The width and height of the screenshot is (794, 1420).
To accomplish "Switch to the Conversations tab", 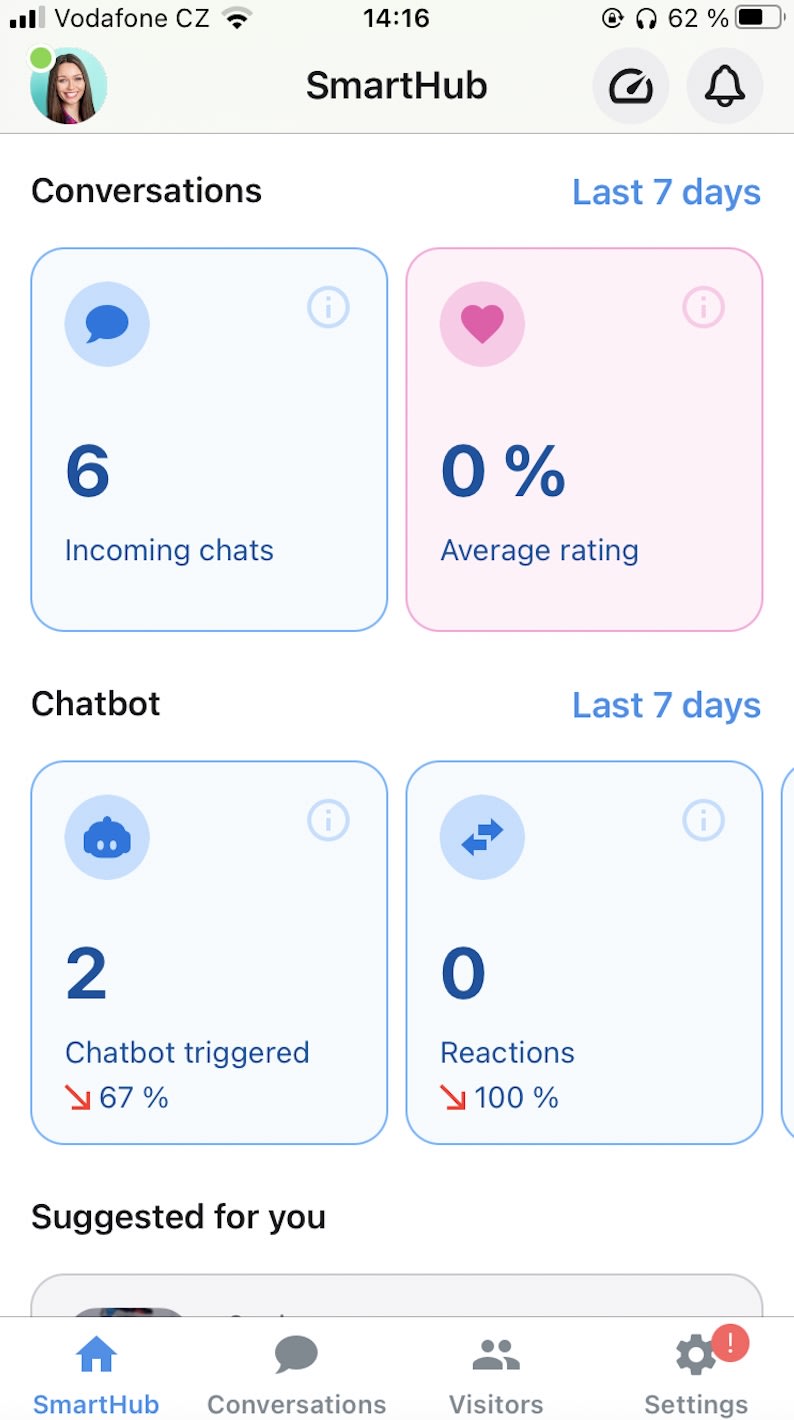I will pos(296,1376).
